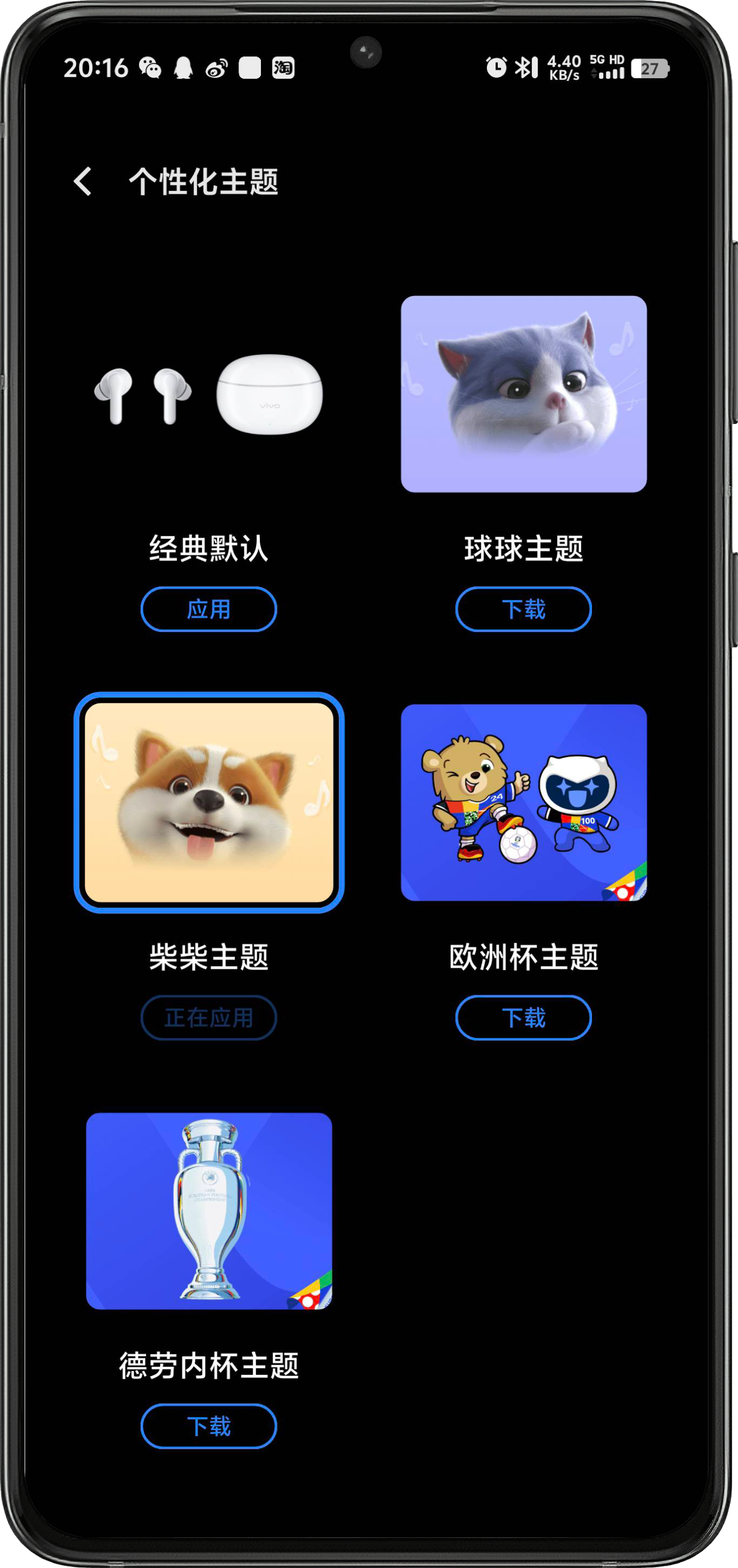
Task: Tap the 正在应用 button under 柴柴主题
Action: [208, 1018]
